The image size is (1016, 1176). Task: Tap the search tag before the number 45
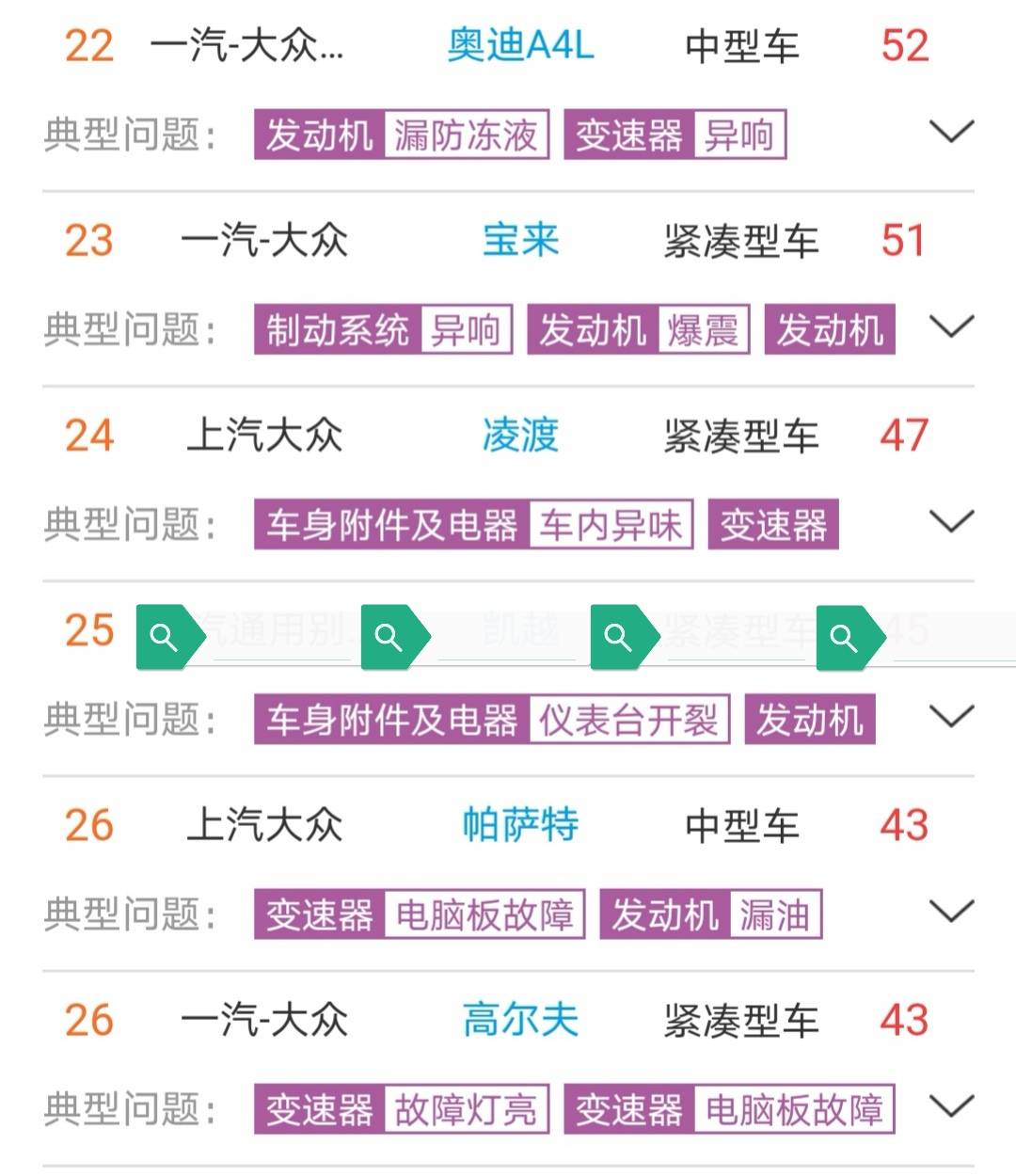pos(848,638)
